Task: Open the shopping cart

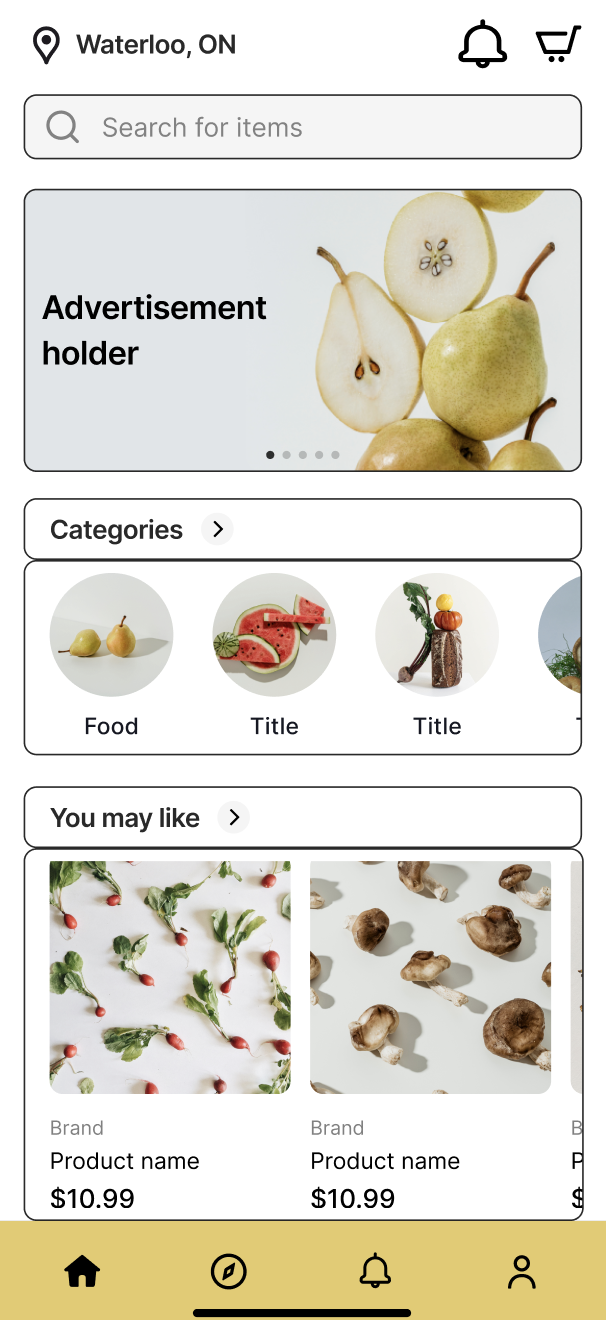Action: (558, 45)
